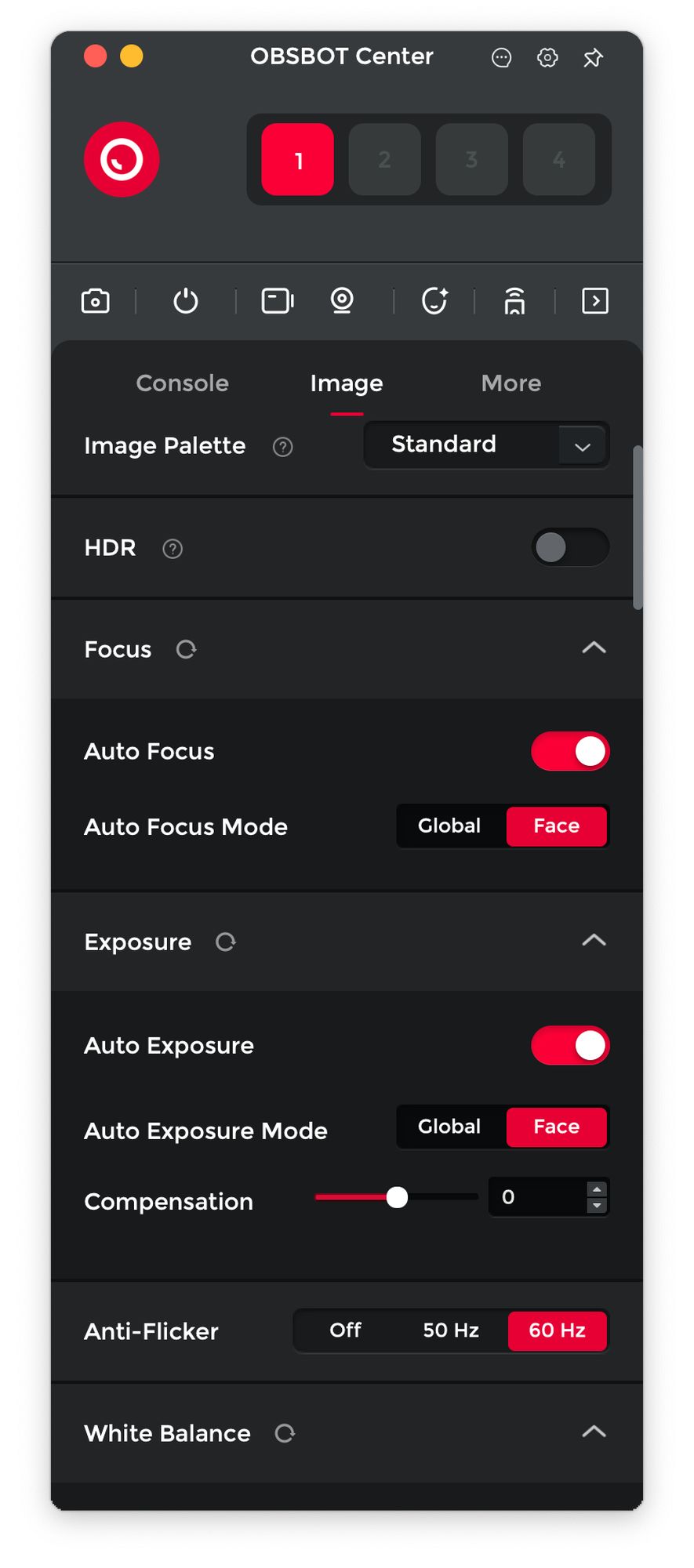Open the settings gear icon
694x1568 pixels.
point(547,57)
